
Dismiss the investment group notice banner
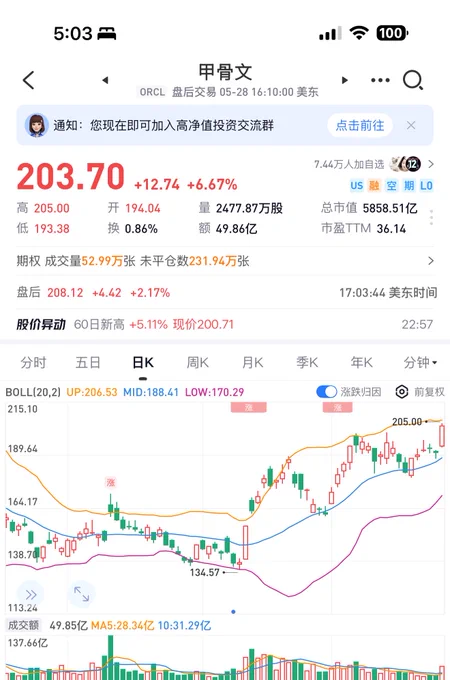[411, 126]
